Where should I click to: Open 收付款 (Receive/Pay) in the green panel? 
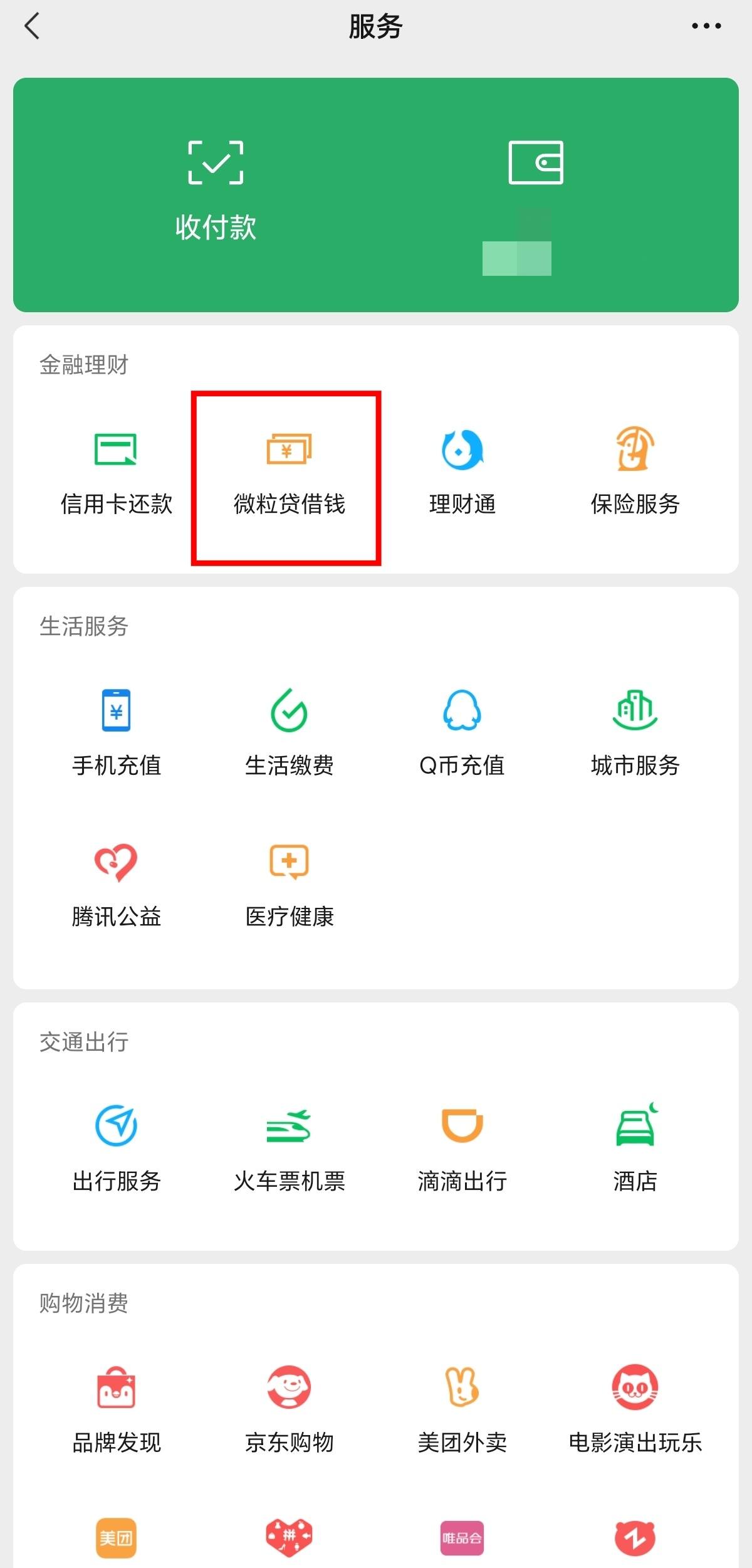point(215,188)
